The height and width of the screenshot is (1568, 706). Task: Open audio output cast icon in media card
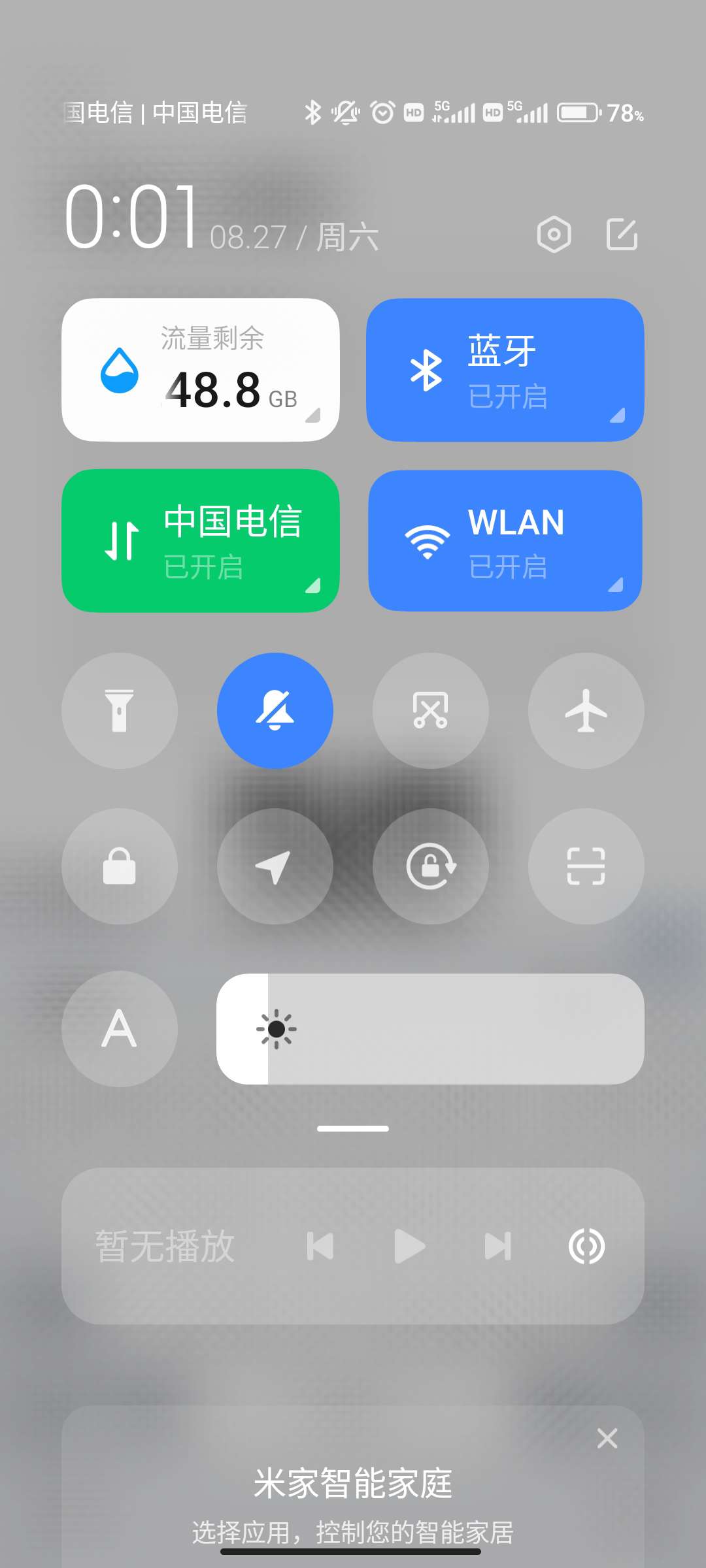(x=586, y=1246)
